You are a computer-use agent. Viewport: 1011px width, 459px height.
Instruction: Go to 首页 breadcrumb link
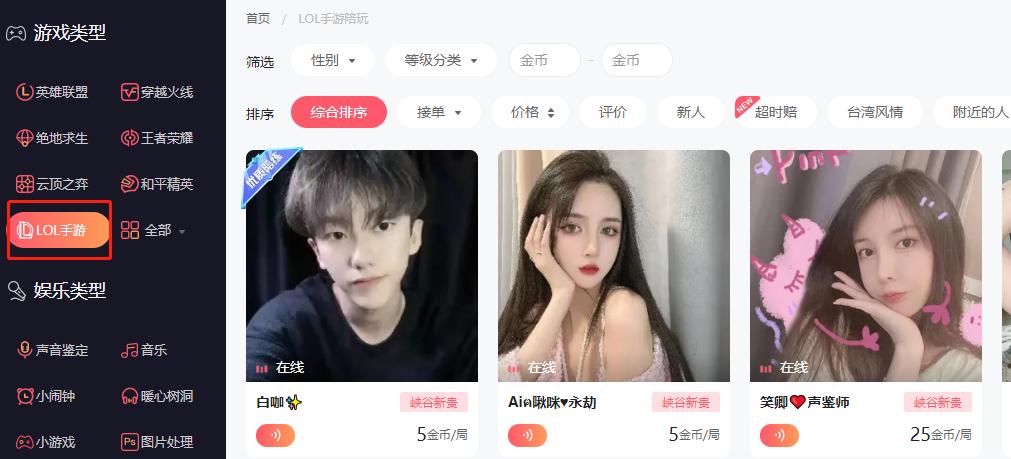[x=258, y=18]
